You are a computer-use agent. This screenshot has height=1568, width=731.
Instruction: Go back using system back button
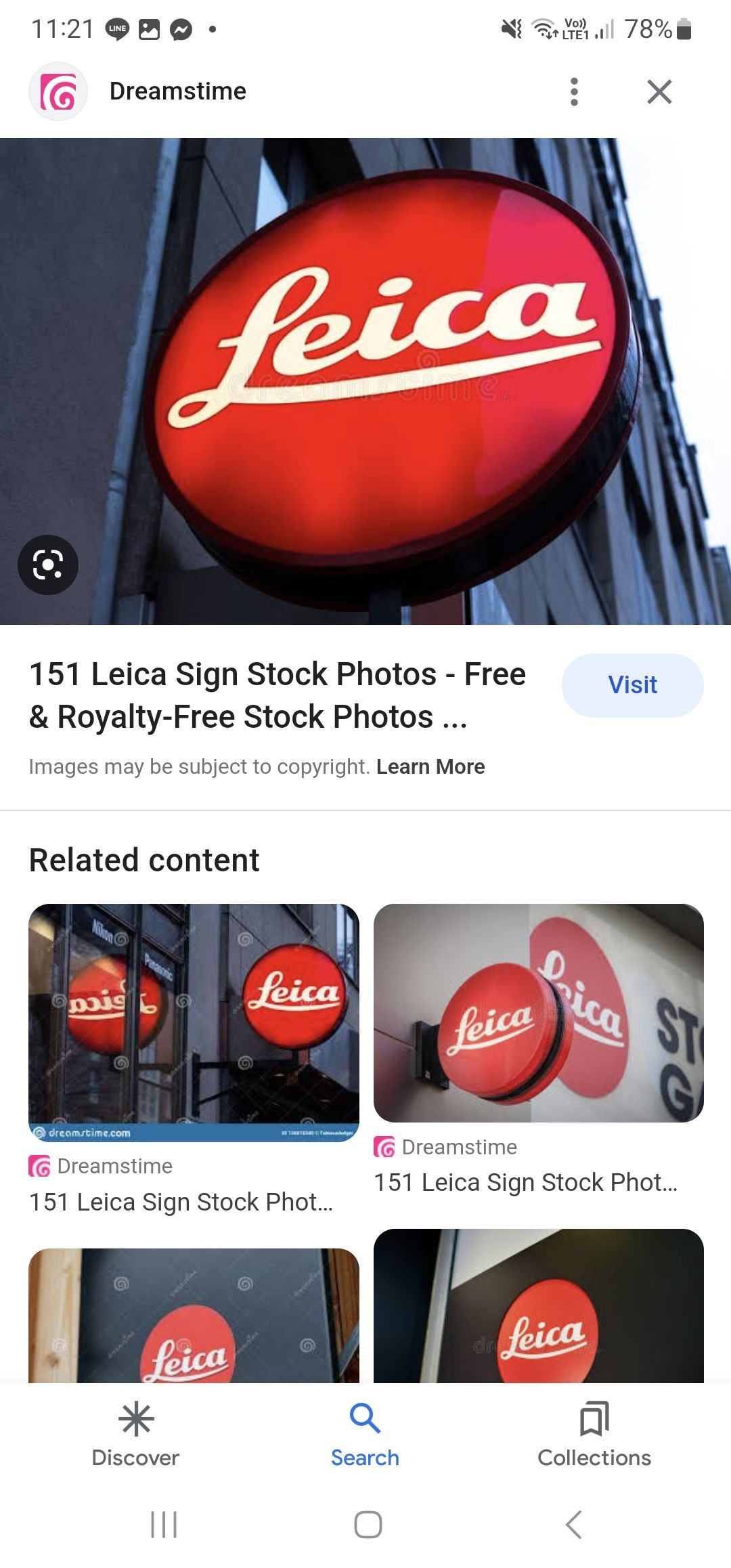pos(573,1525)
